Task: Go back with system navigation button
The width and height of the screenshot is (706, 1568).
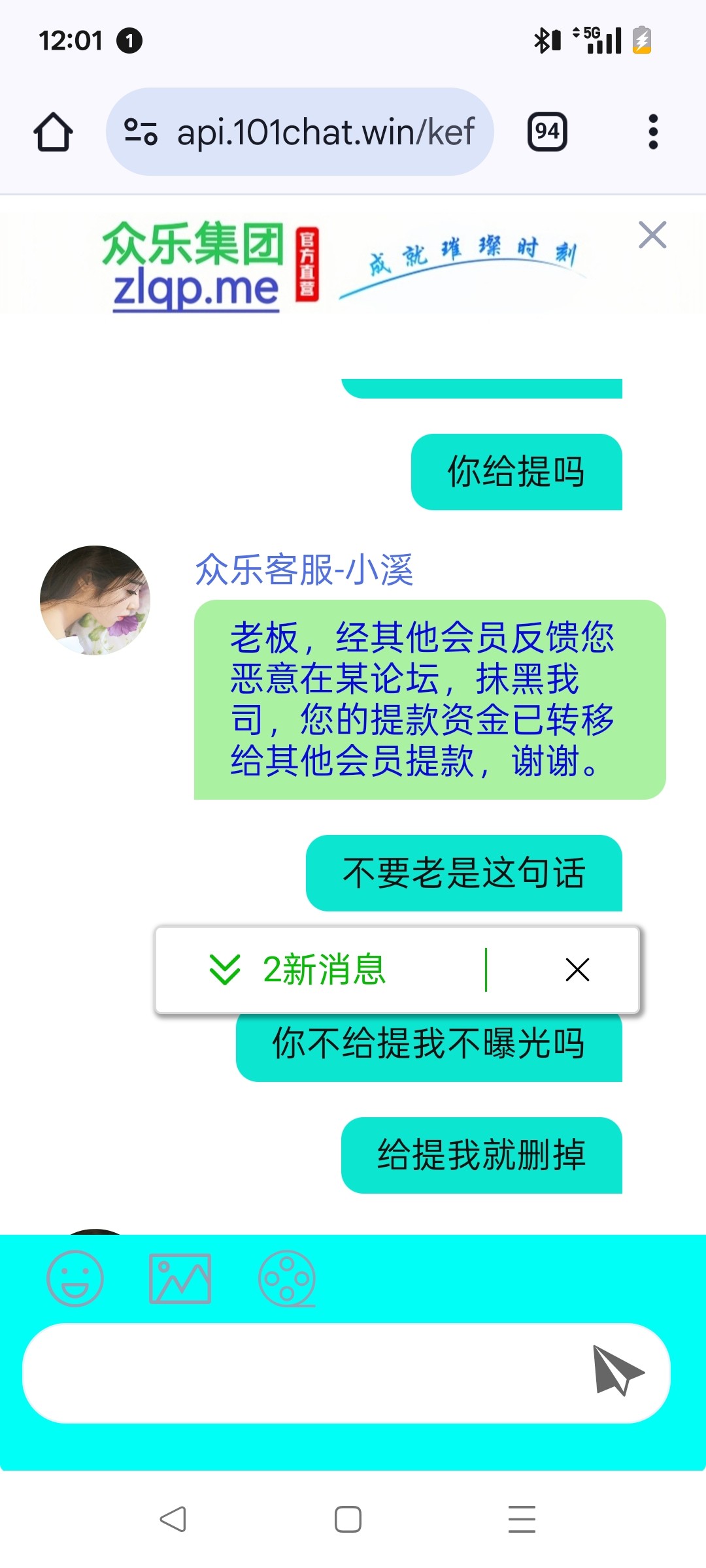Action: (x=173, y=1519)
